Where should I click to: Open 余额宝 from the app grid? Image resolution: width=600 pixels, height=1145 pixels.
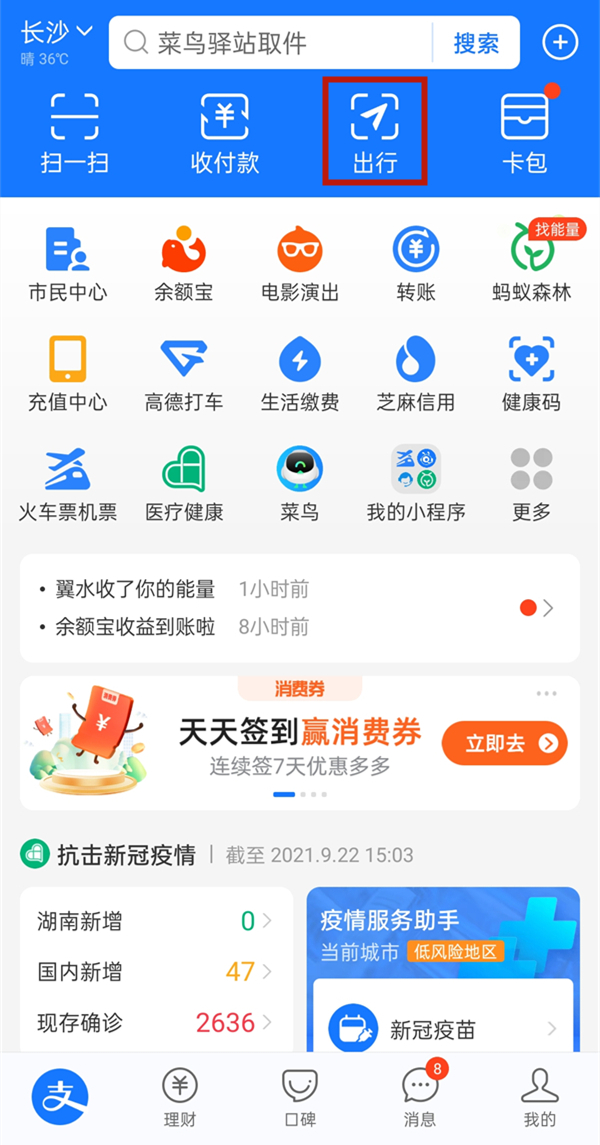click(184, 262)
